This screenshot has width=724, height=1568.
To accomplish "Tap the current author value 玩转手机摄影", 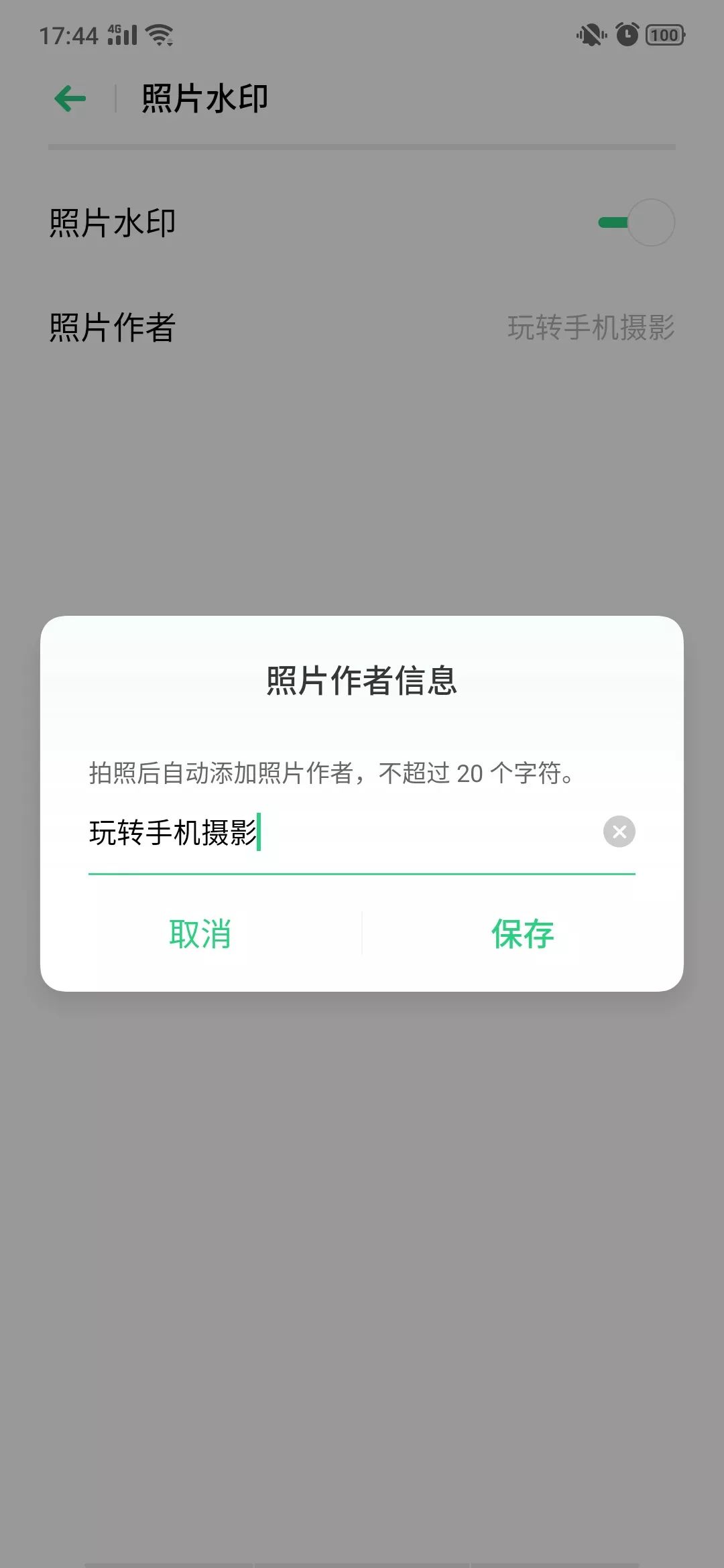I will (x=591, y=328).
